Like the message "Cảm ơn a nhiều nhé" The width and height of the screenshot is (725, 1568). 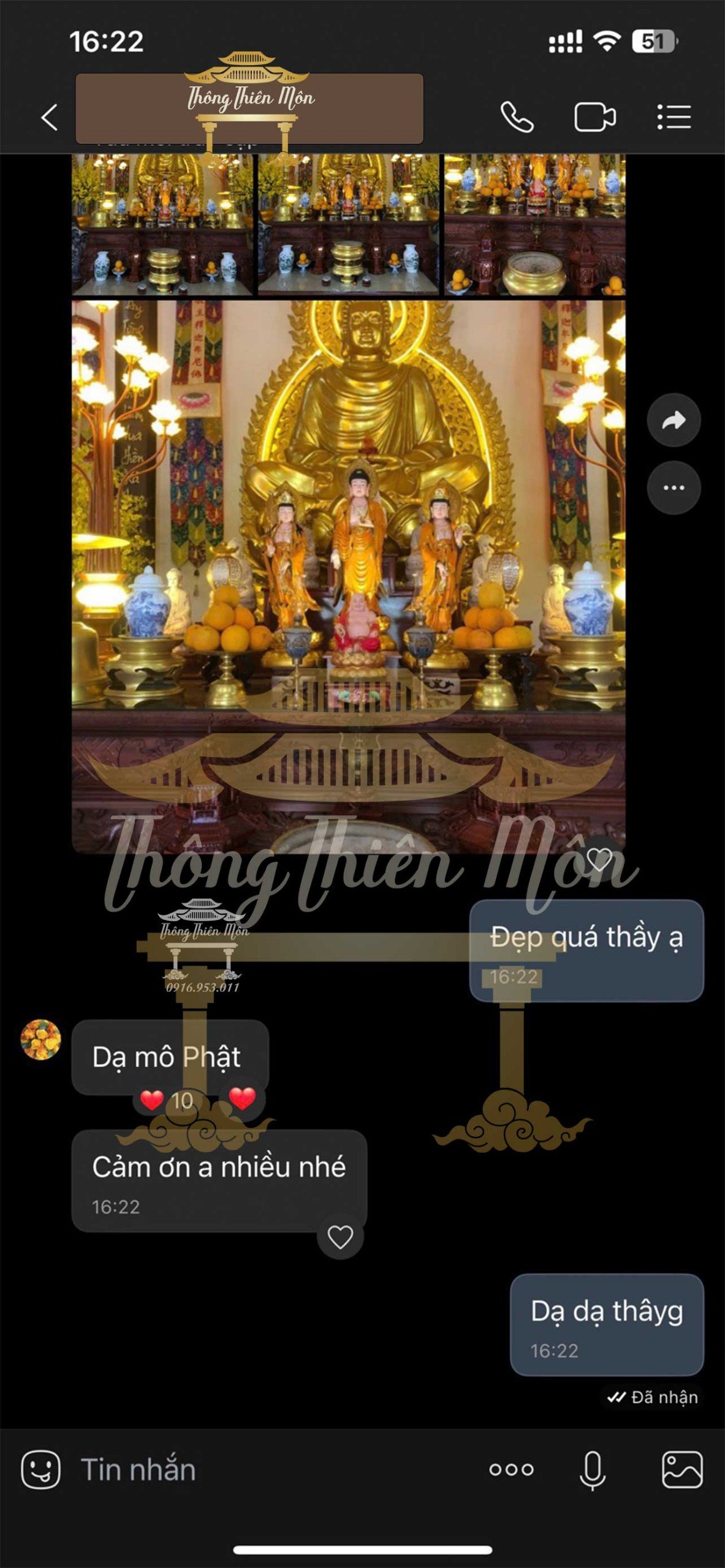[340, 1237]
